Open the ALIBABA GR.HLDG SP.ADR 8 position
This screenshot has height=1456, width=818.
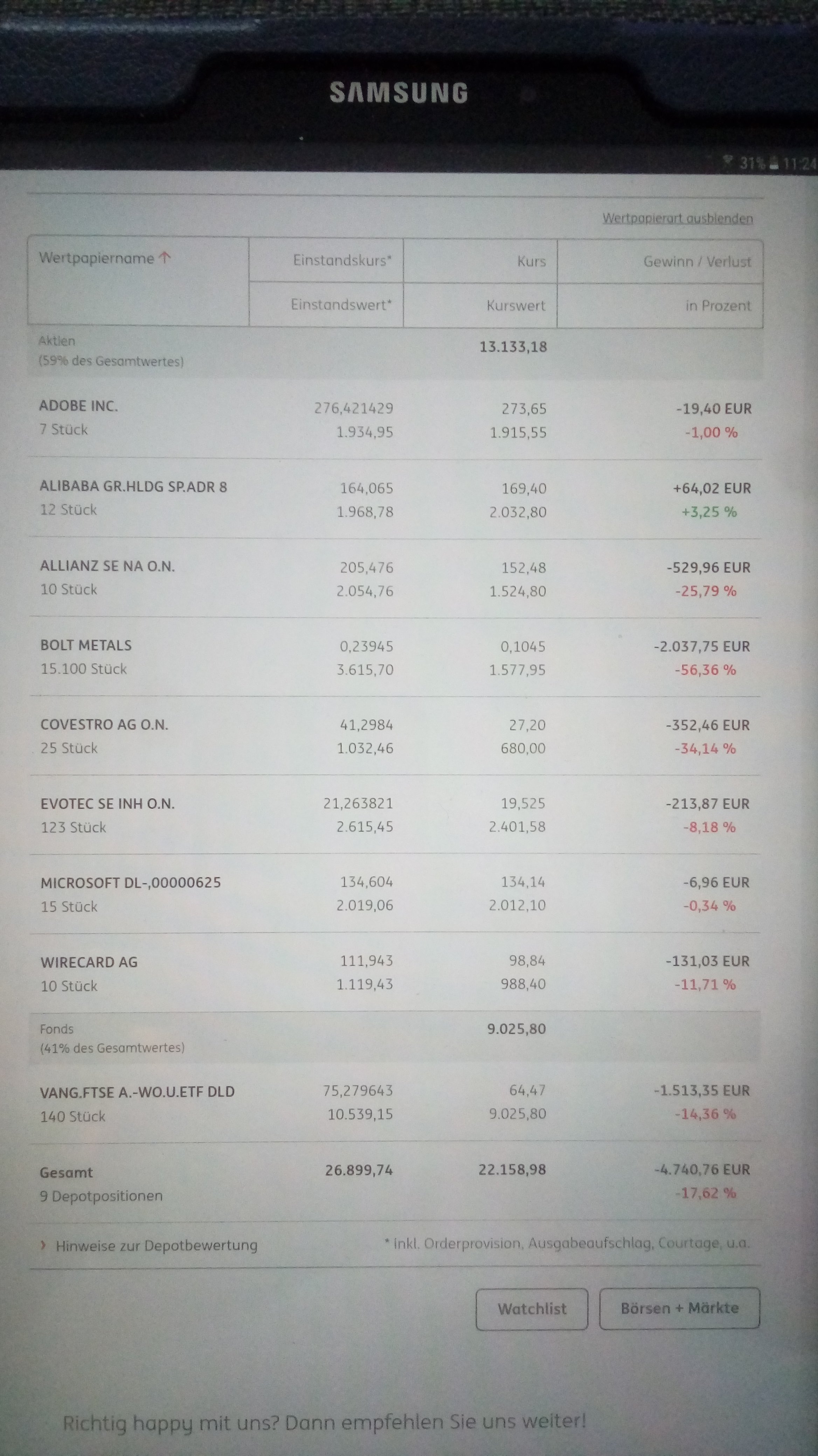click(133, 486)
